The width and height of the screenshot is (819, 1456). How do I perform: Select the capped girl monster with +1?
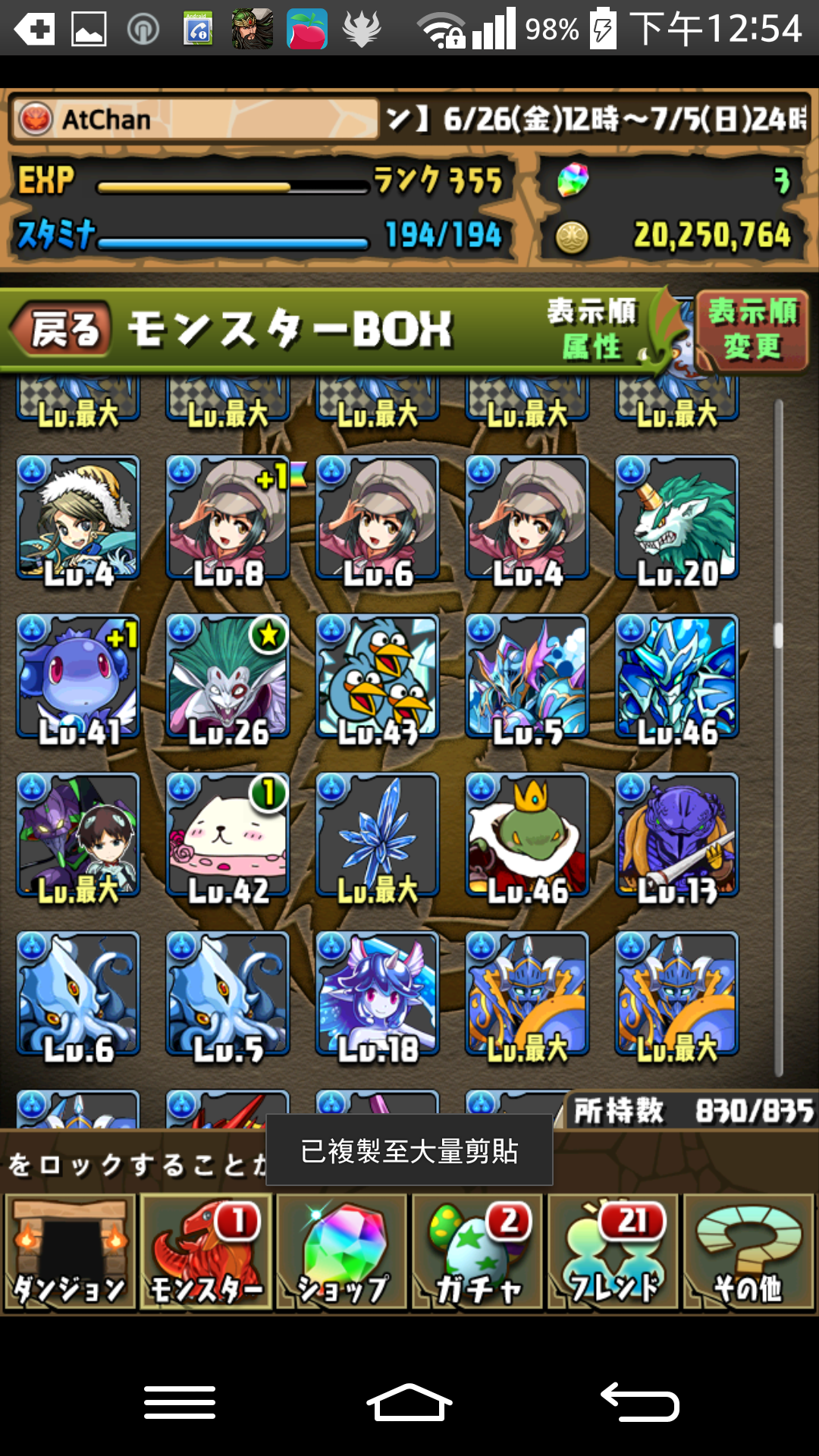click(x=227, y=518)
